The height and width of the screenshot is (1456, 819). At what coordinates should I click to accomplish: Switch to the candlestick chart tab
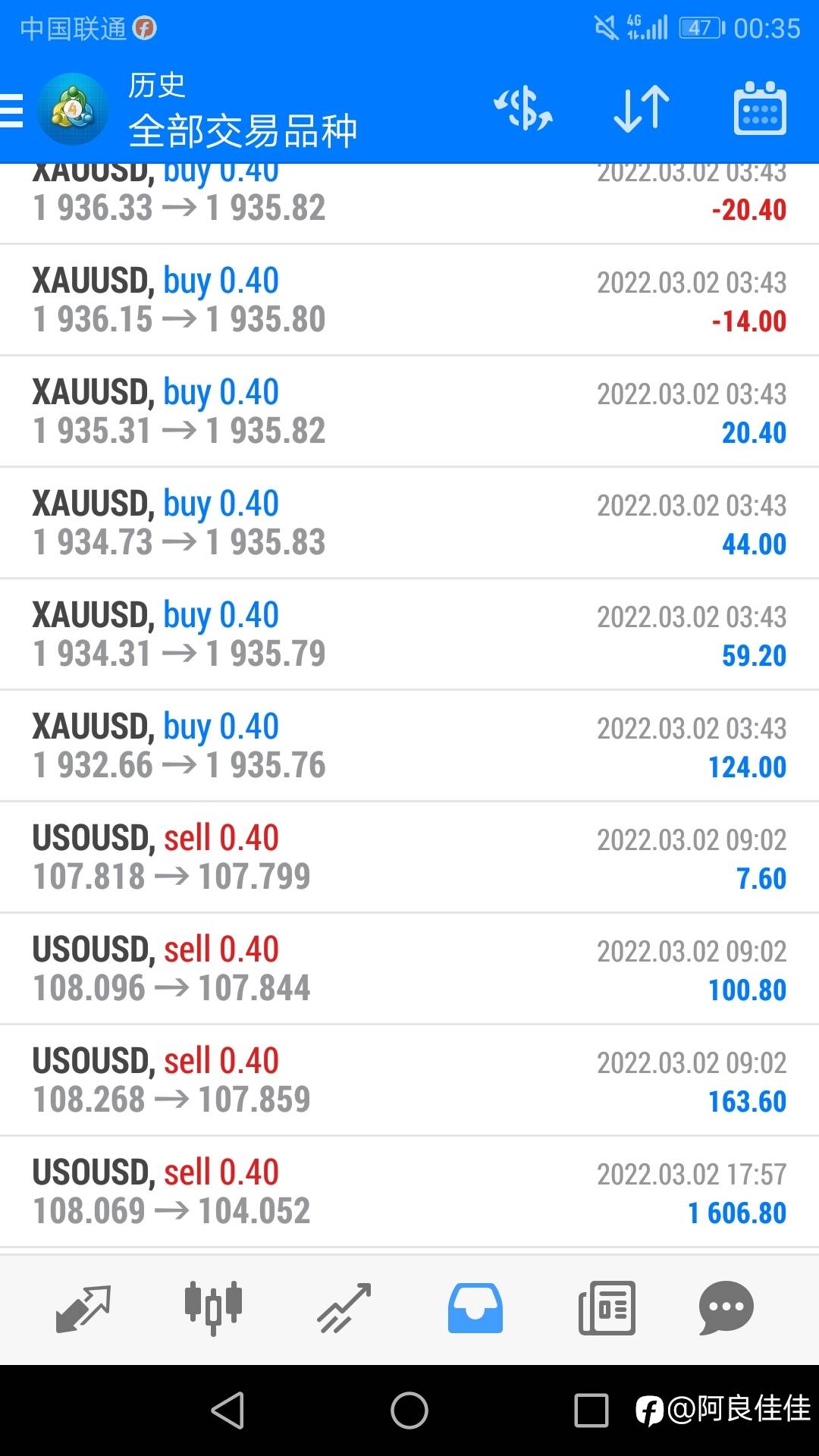pos(213,1309)
